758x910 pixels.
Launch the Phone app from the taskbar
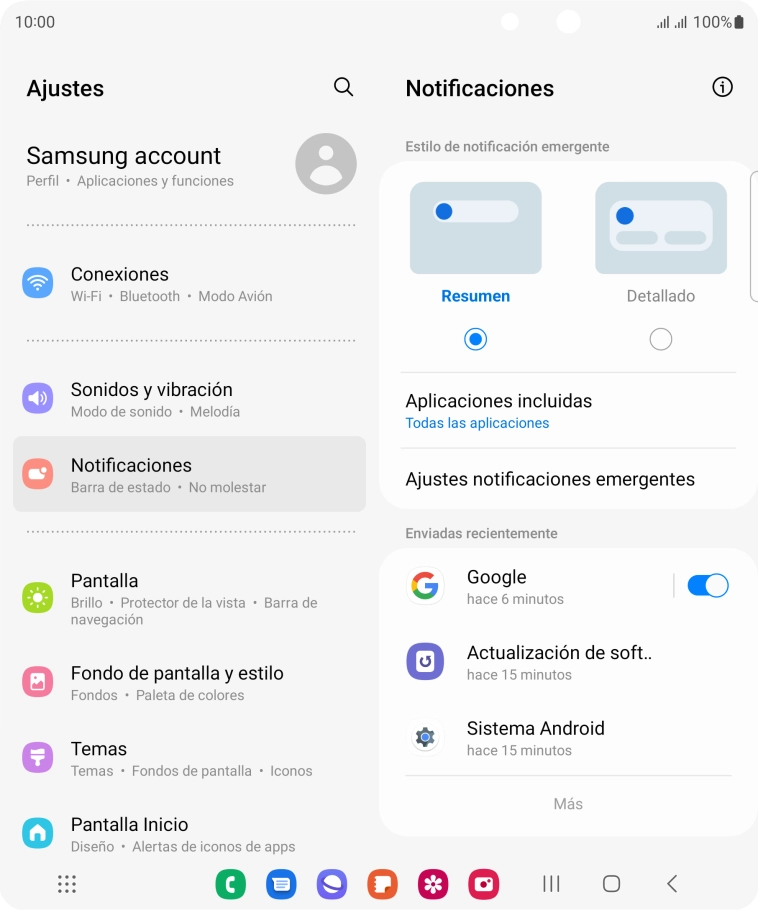coord(231,884)
